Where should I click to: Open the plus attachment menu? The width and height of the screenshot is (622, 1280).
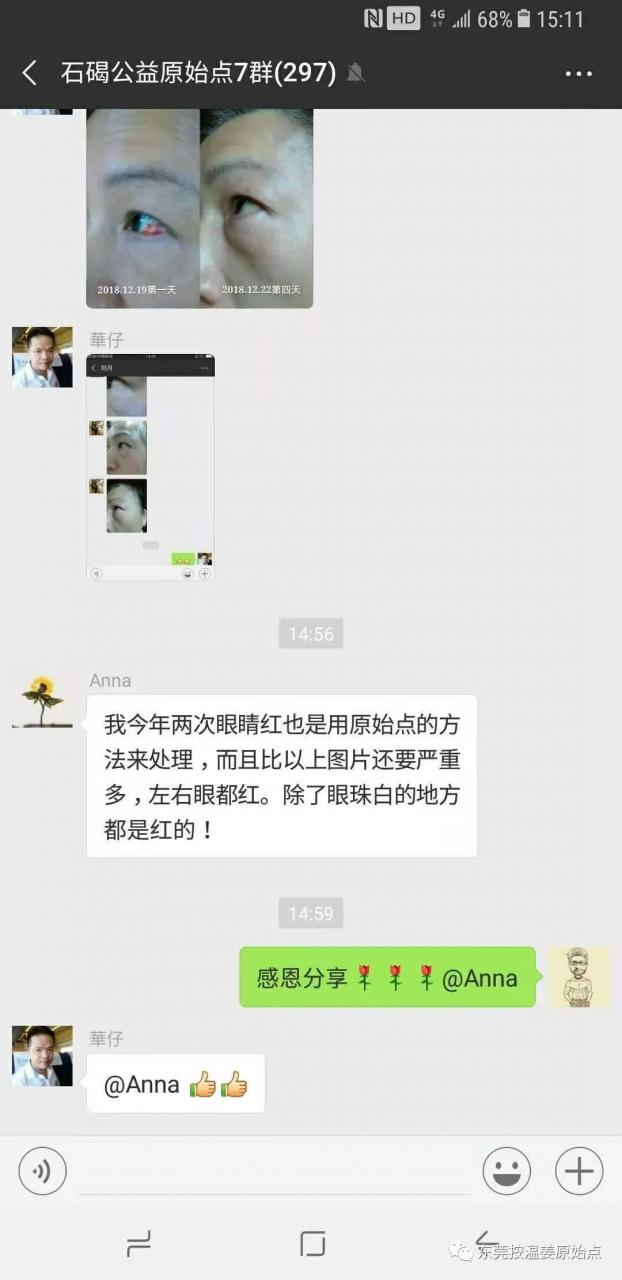pos(579,1171)
